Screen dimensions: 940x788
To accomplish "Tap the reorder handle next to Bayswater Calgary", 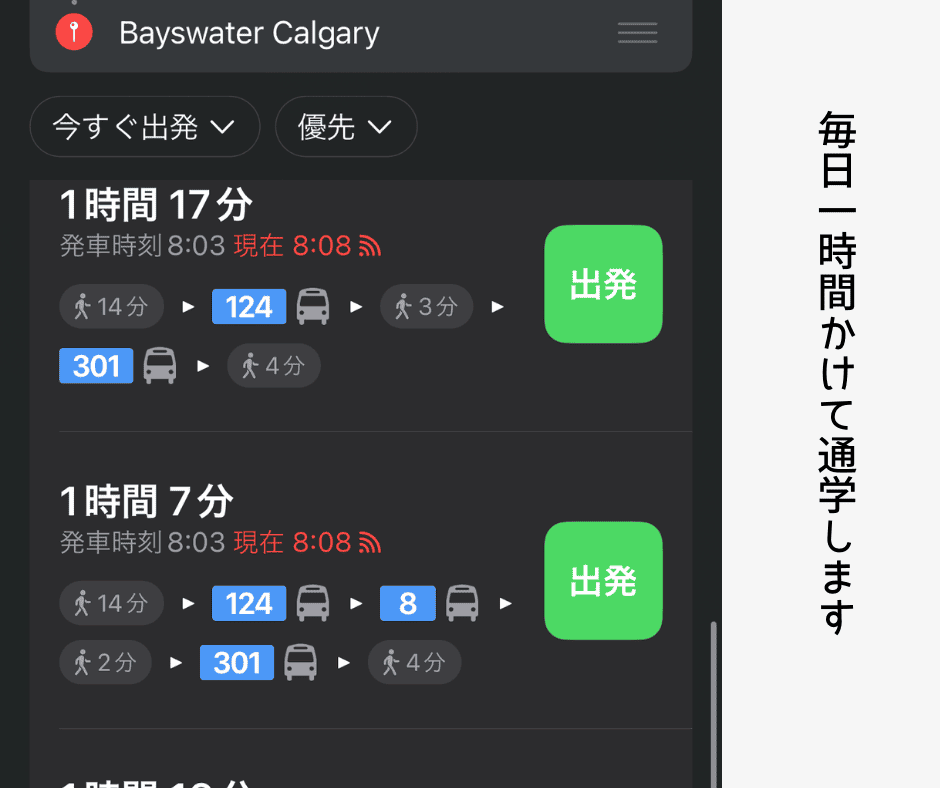I will [637, 34].
